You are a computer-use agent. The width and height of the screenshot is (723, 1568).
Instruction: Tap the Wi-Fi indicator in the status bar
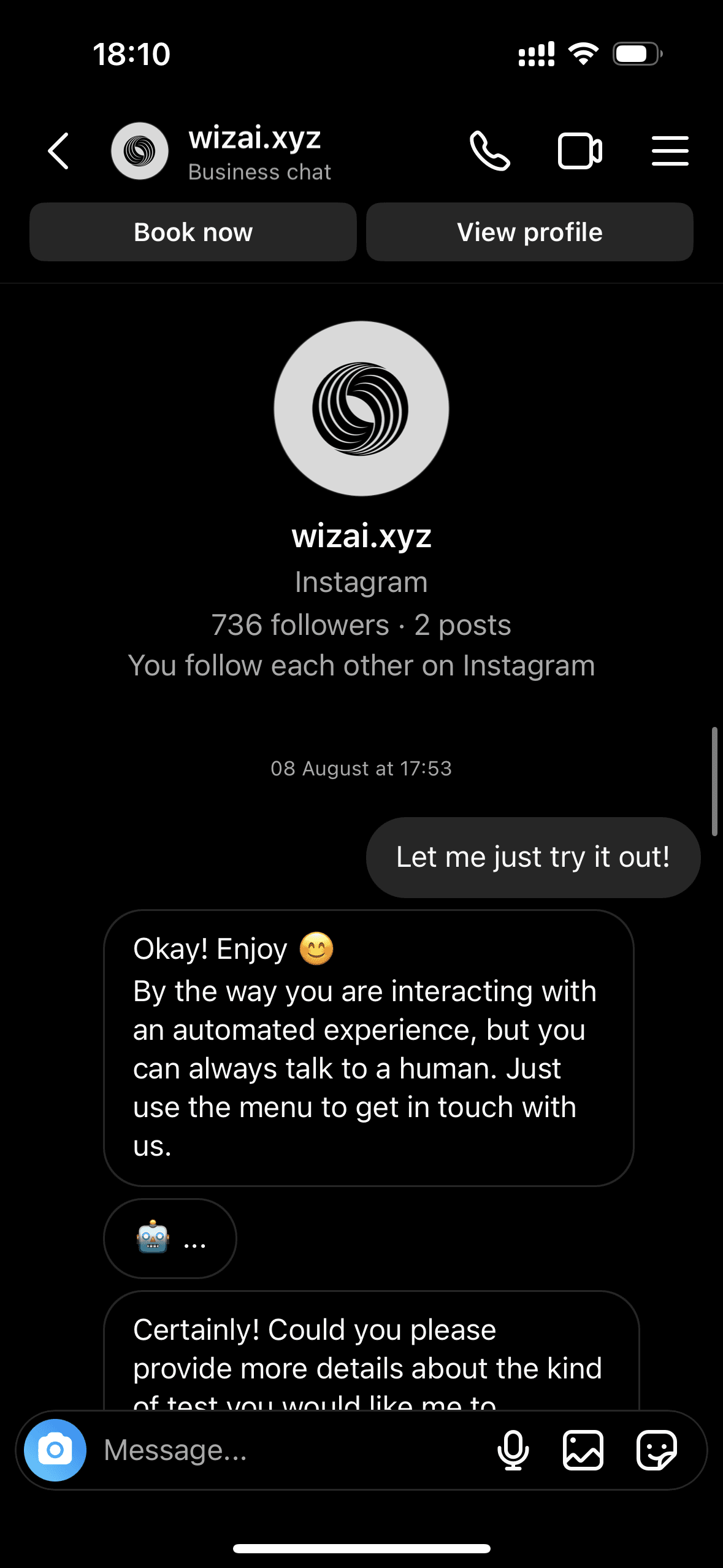coord(583,54)
